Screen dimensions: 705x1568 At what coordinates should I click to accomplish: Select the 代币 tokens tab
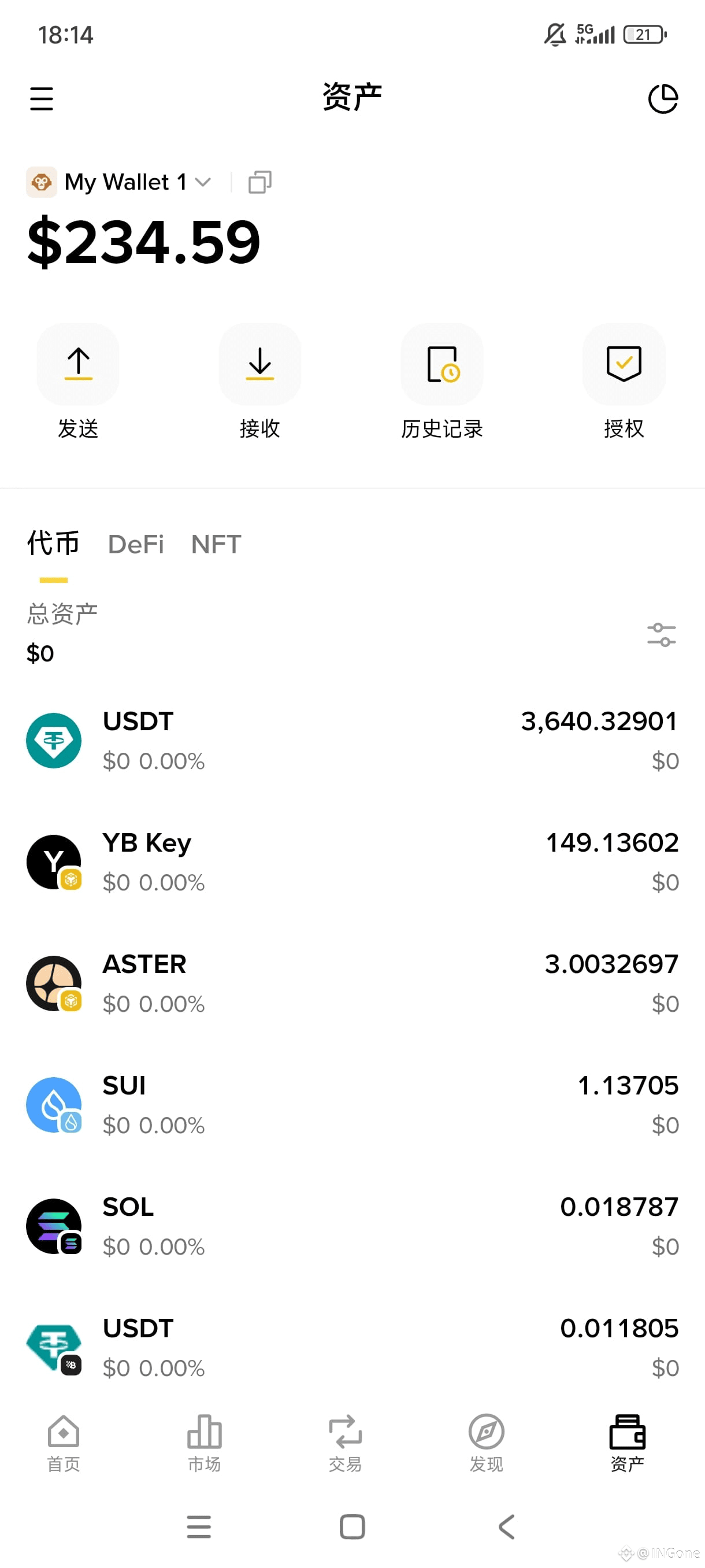point(54,544)
